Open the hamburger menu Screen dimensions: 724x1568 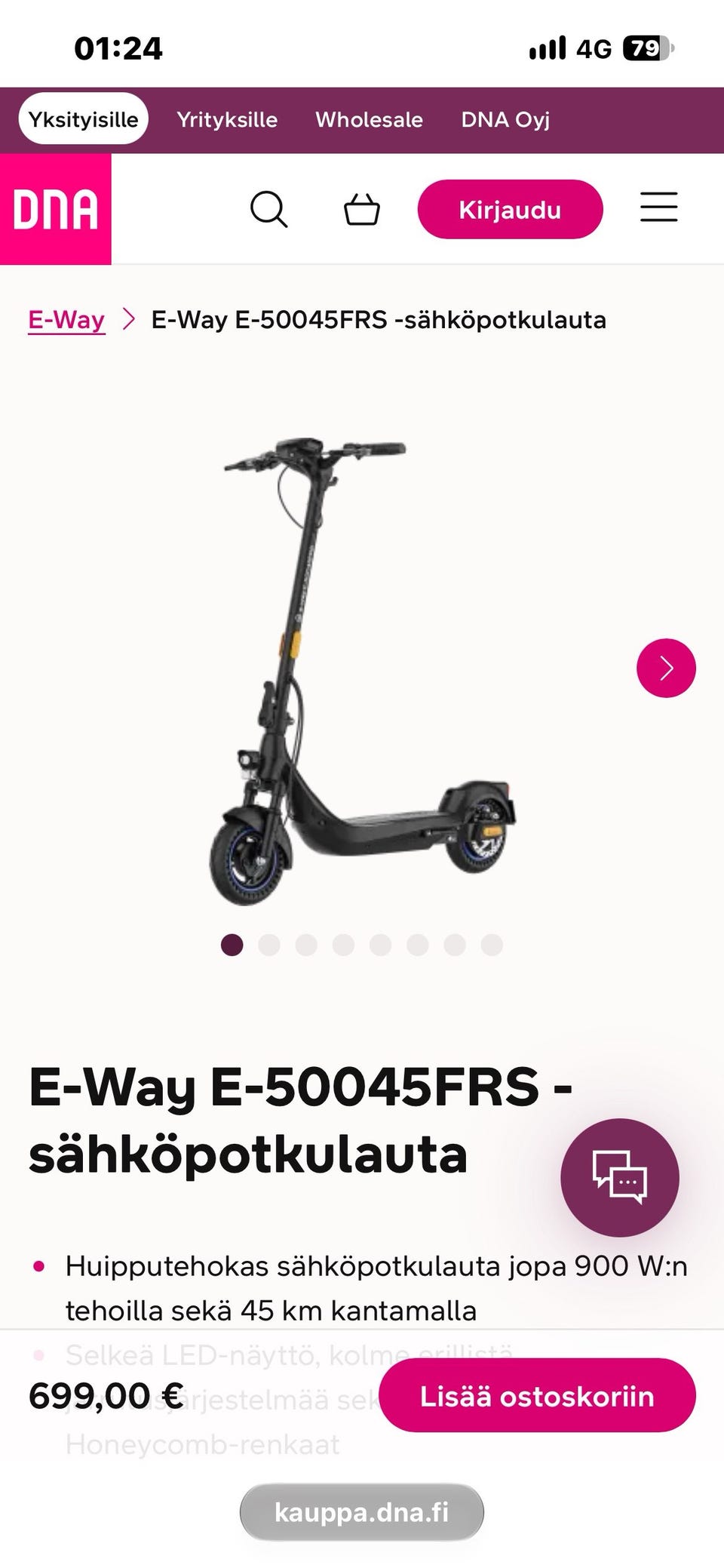tap(659, 207)
